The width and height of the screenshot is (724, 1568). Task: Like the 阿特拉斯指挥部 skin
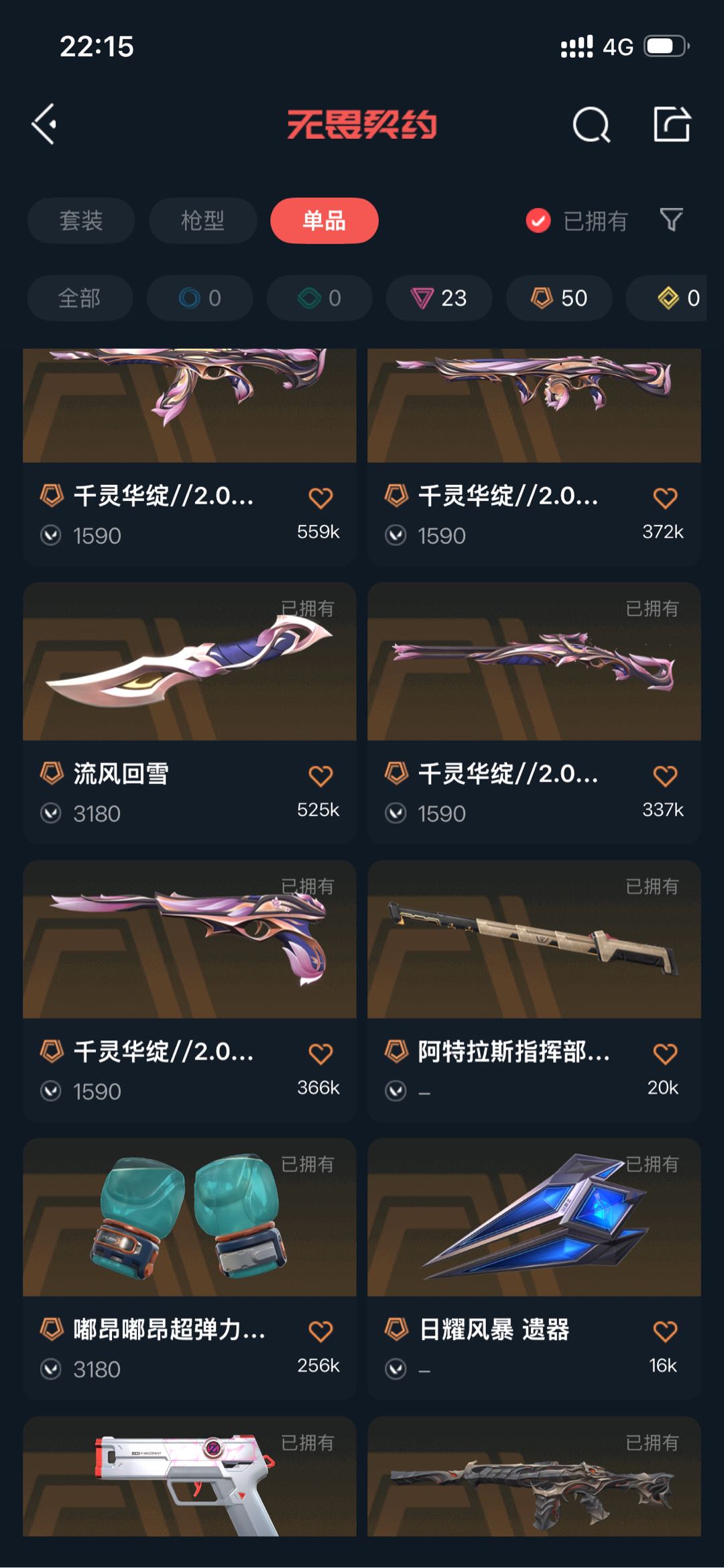point(665,1054)
